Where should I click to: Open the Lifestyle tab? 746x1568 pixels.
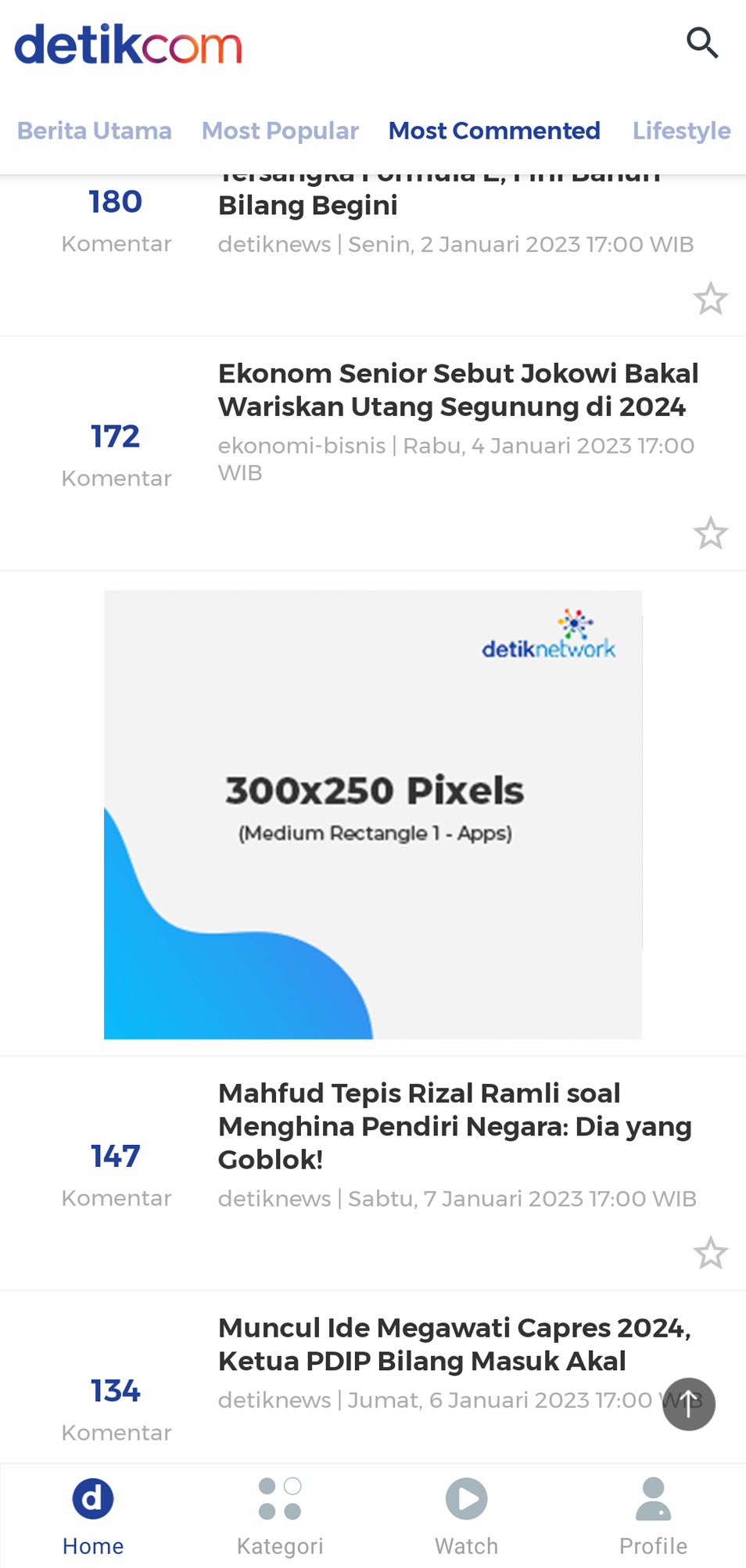coord(681,131)
